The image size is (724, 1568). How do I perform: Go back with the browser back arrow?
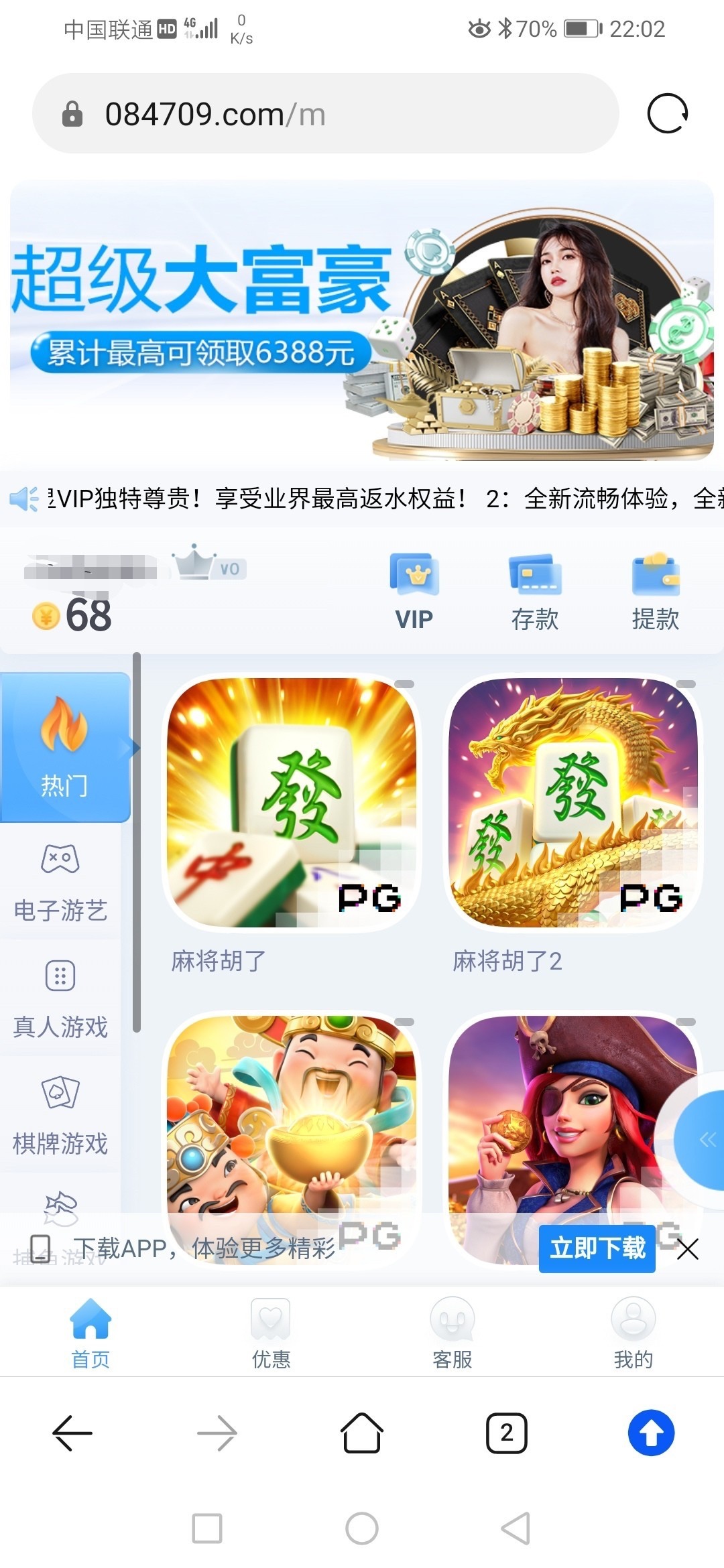[x=72, y=1433]
